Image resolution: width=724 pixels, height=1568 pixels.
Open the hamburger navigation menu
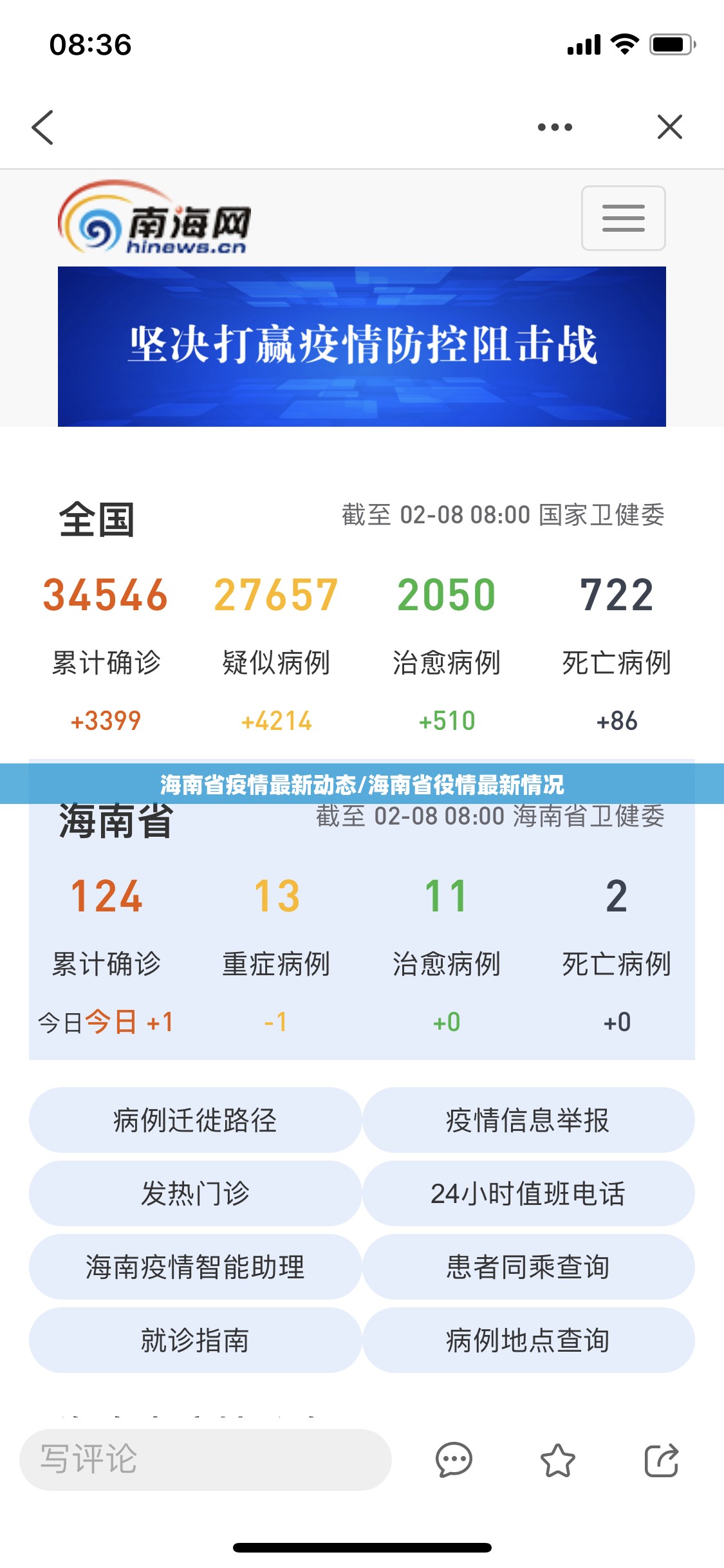(623, 218)
